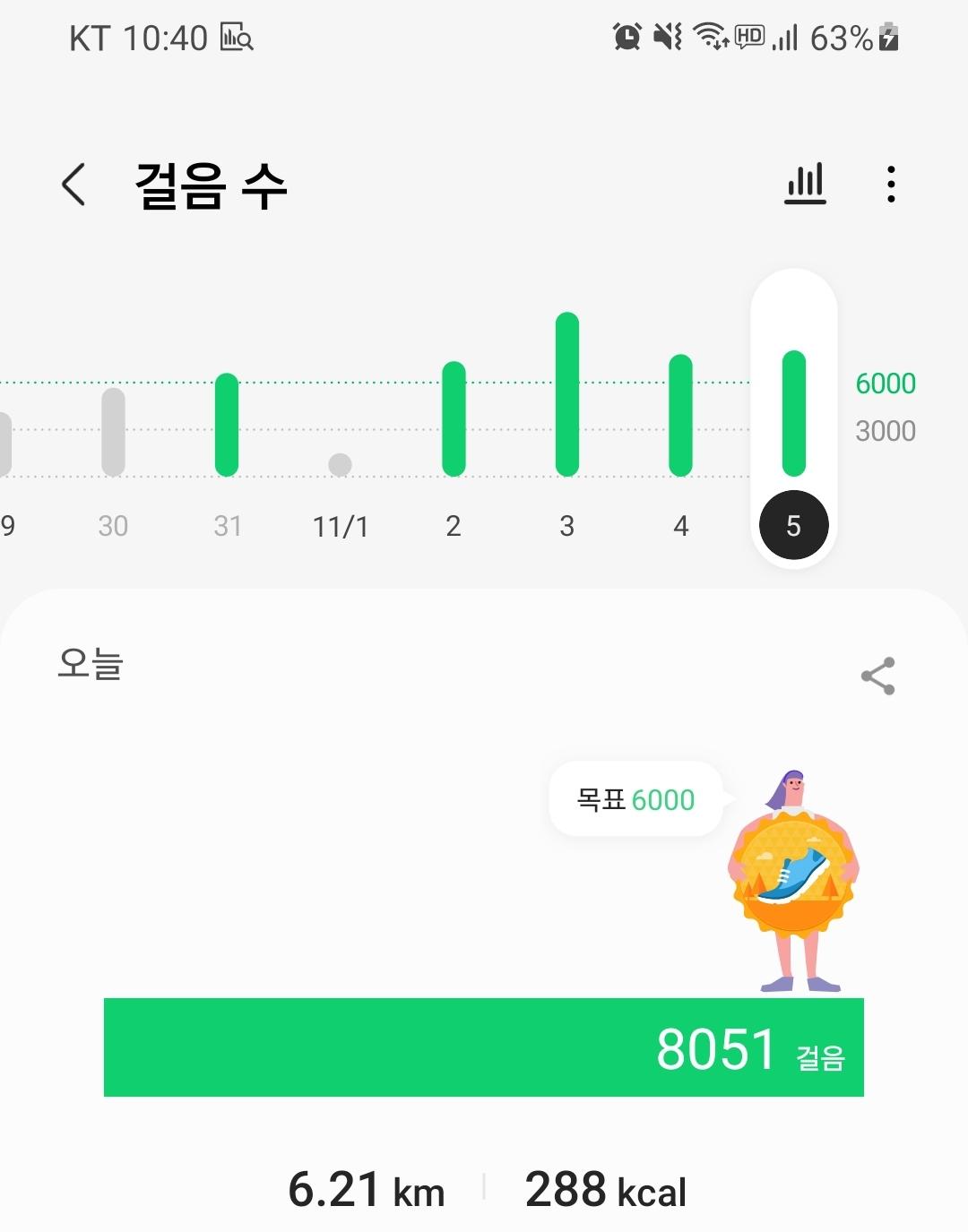Image resolution: width=968 pixels, height=1232 pixels.
Task: Select the day 31 bar
Action: point(227,425)
